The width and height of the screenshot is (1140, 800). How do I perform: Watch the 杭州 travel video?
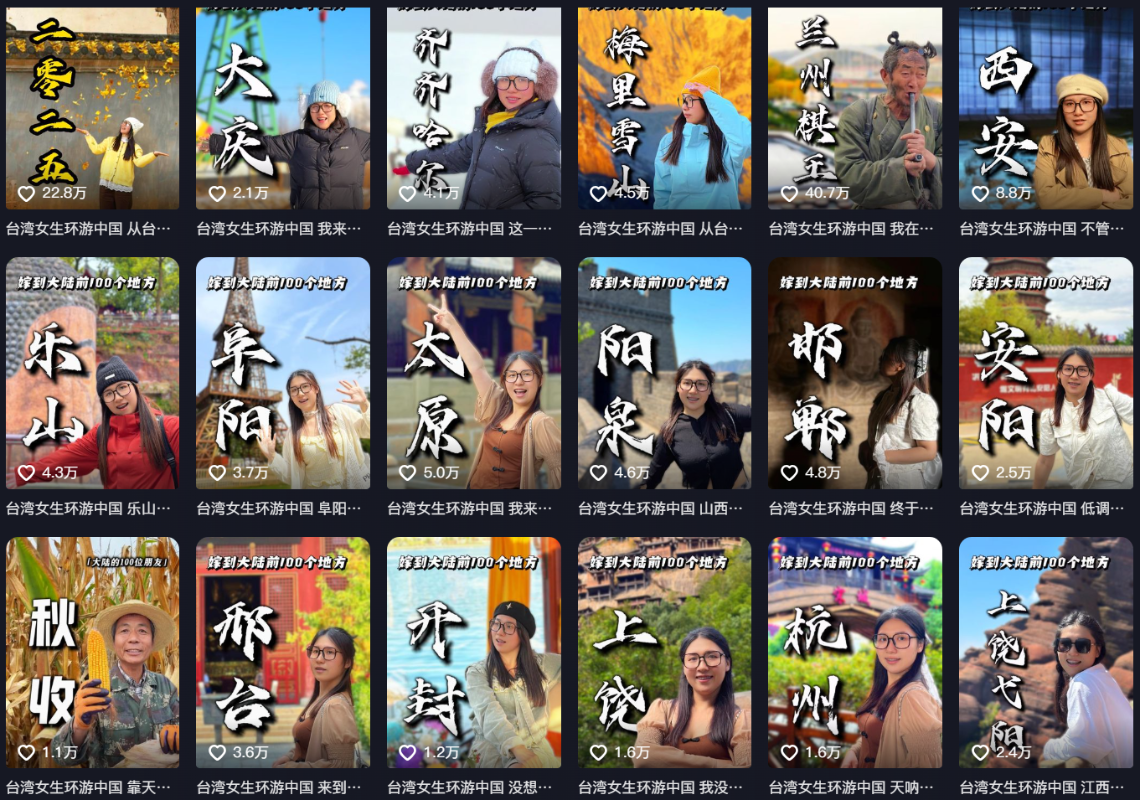tap(855, 652)
